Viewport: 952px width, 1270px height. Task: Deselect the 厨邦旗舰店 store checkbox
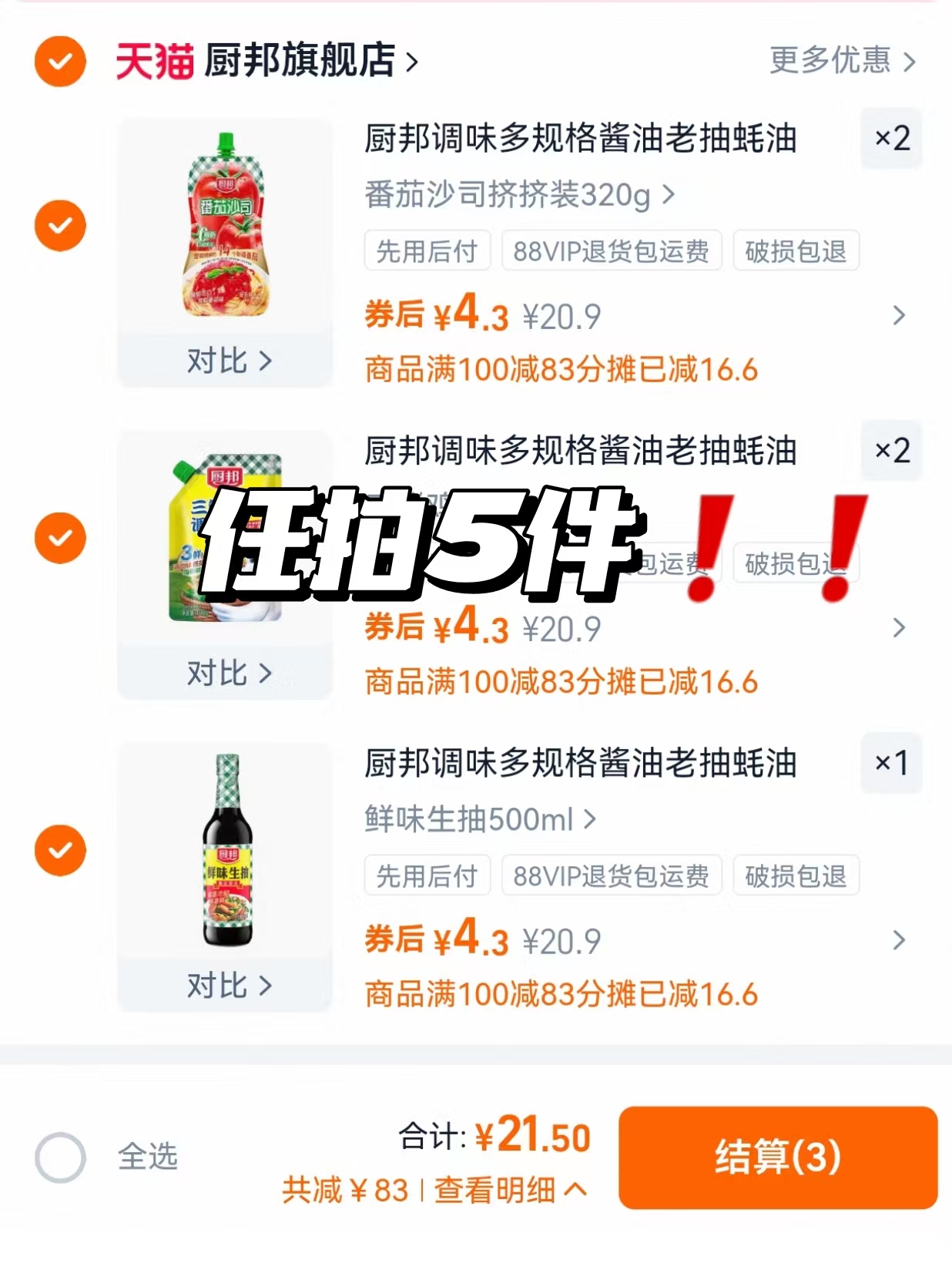(59, 62)
